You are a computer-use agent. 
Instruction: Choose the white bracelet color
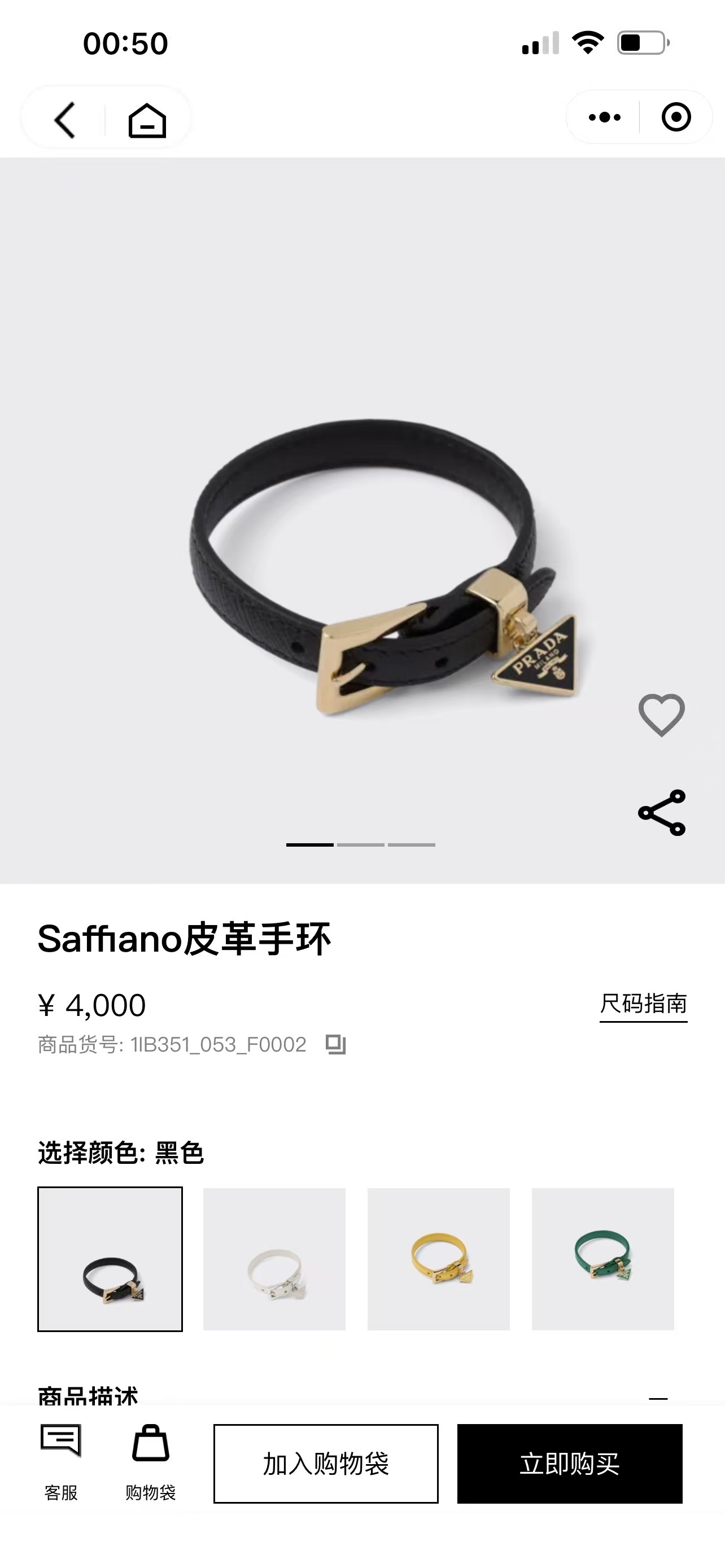point(274,1259)
